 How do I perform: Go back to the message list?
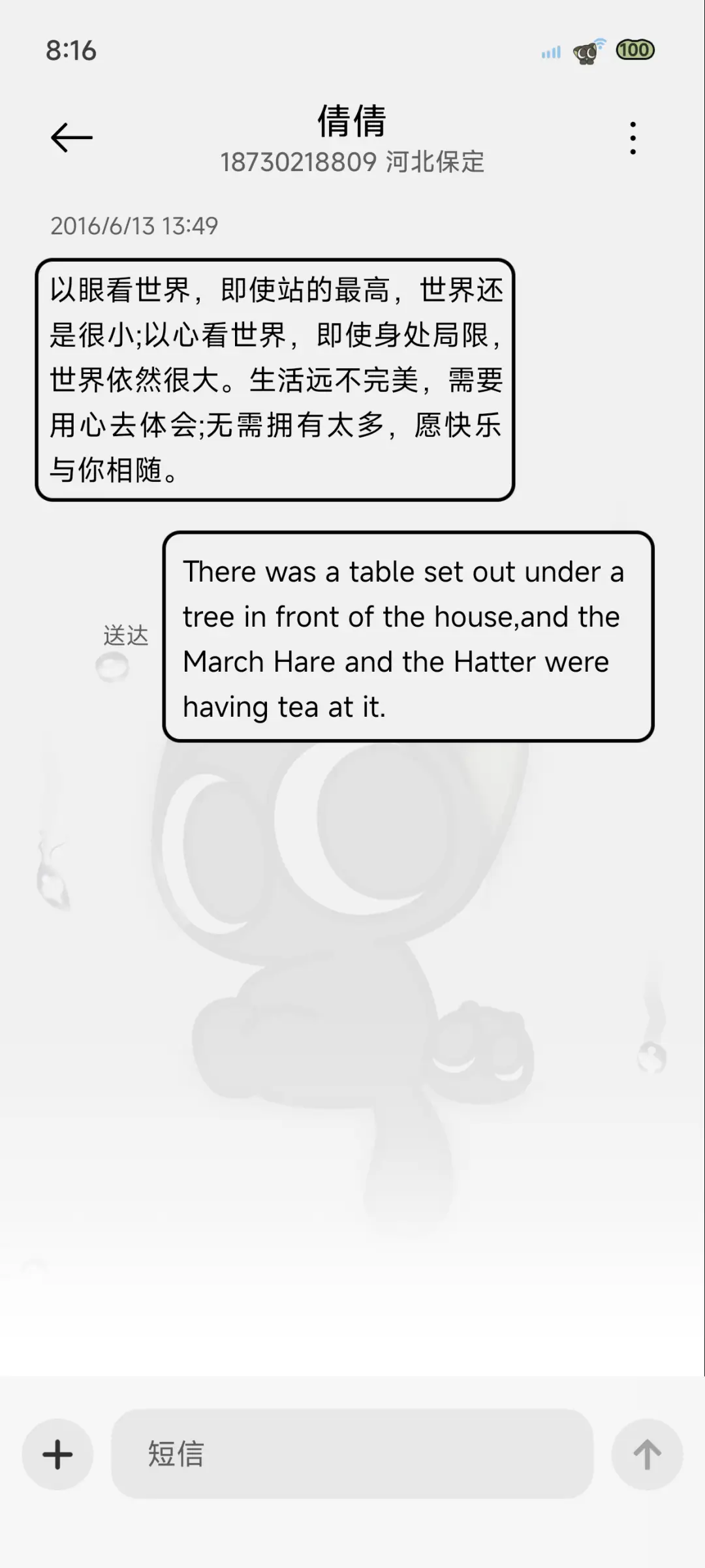click(72, 138)
